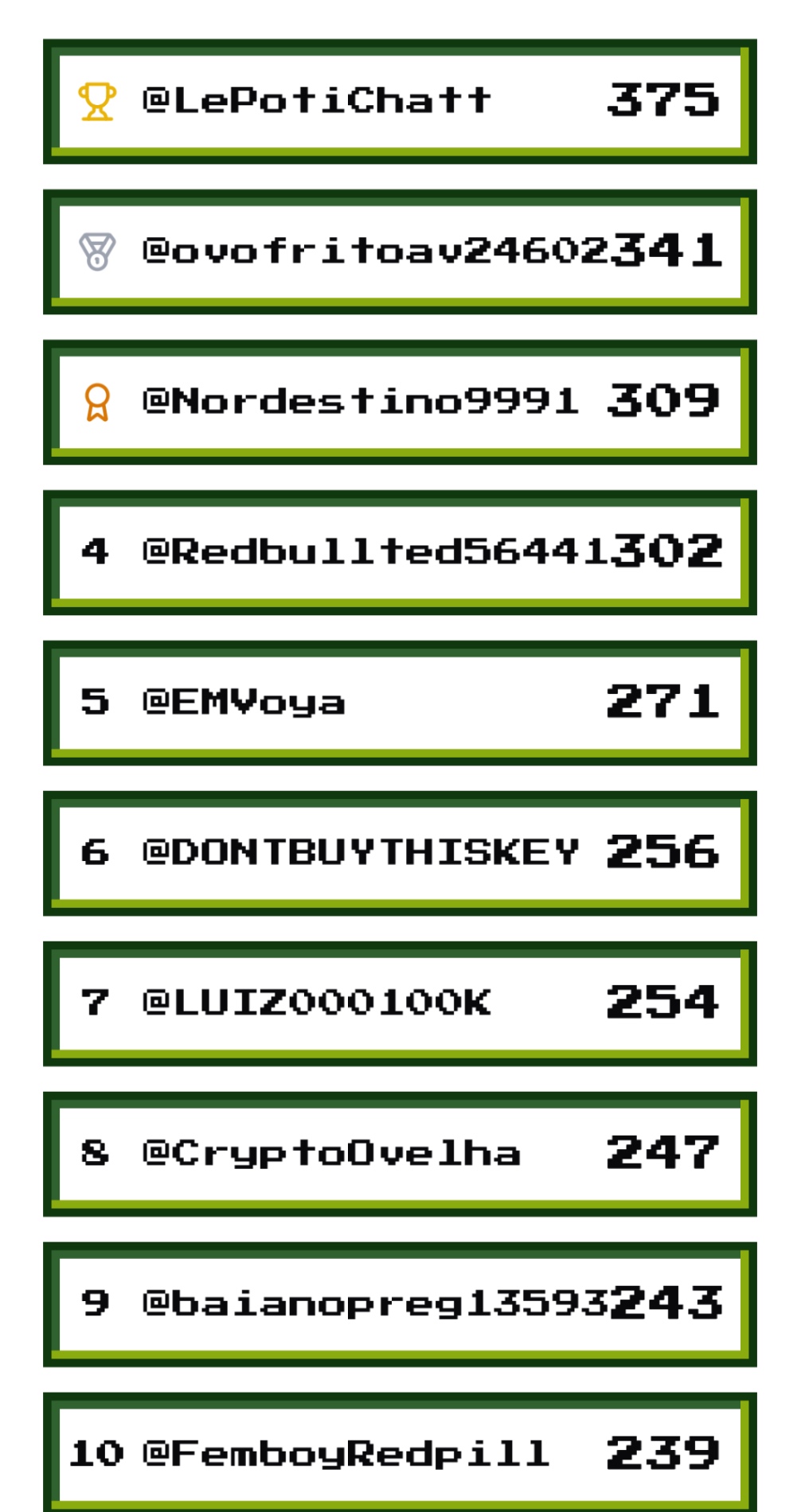This screenshot has height=1512, width=801.
Task: Select the @LUIZ000100K entry
Action: pos(400,1003)
